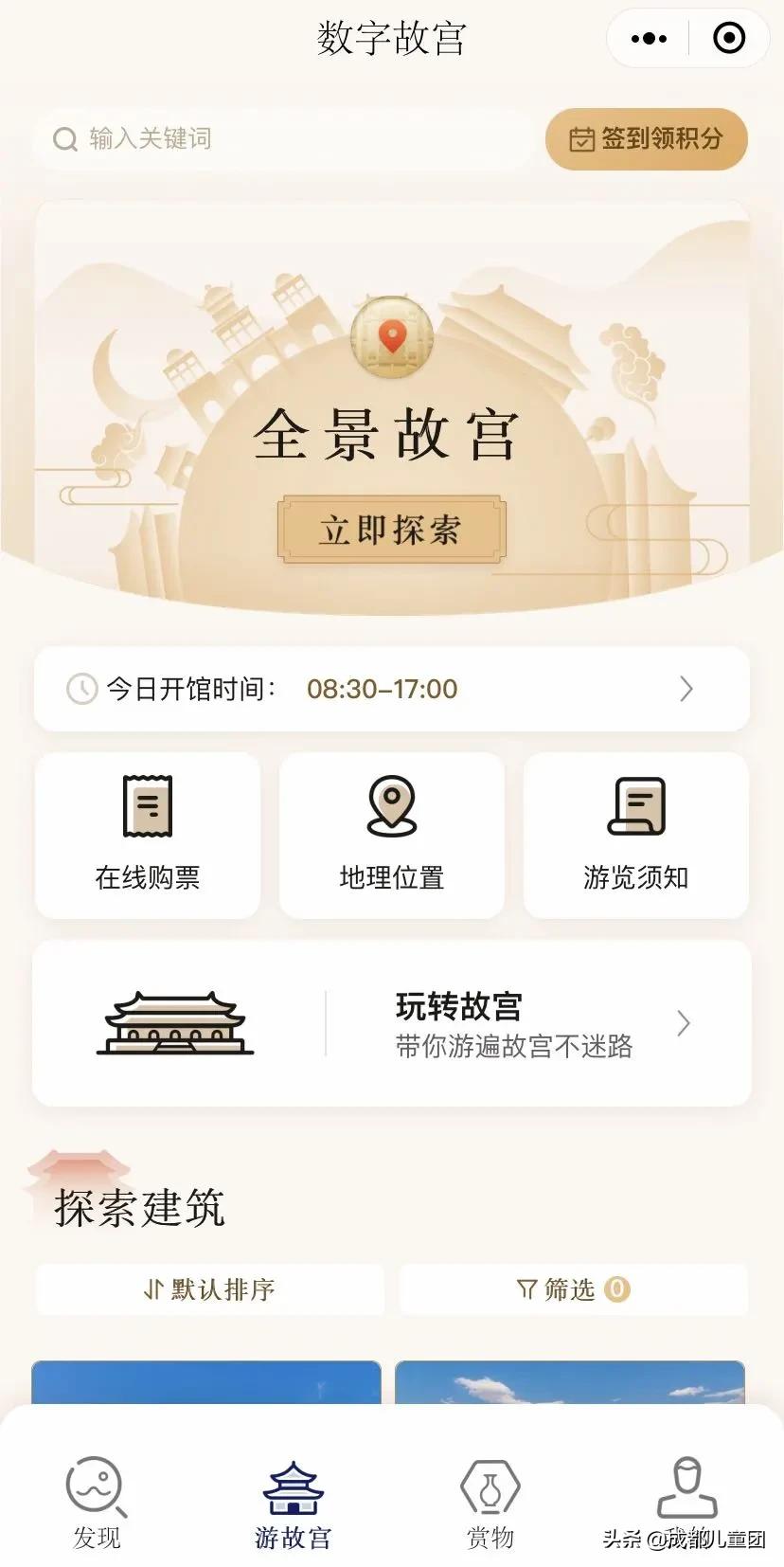The height and width of the screenshot is (1567, 784).
Task: Tap 签到领积分 check-in button
Action: click(x=645, y=138)
